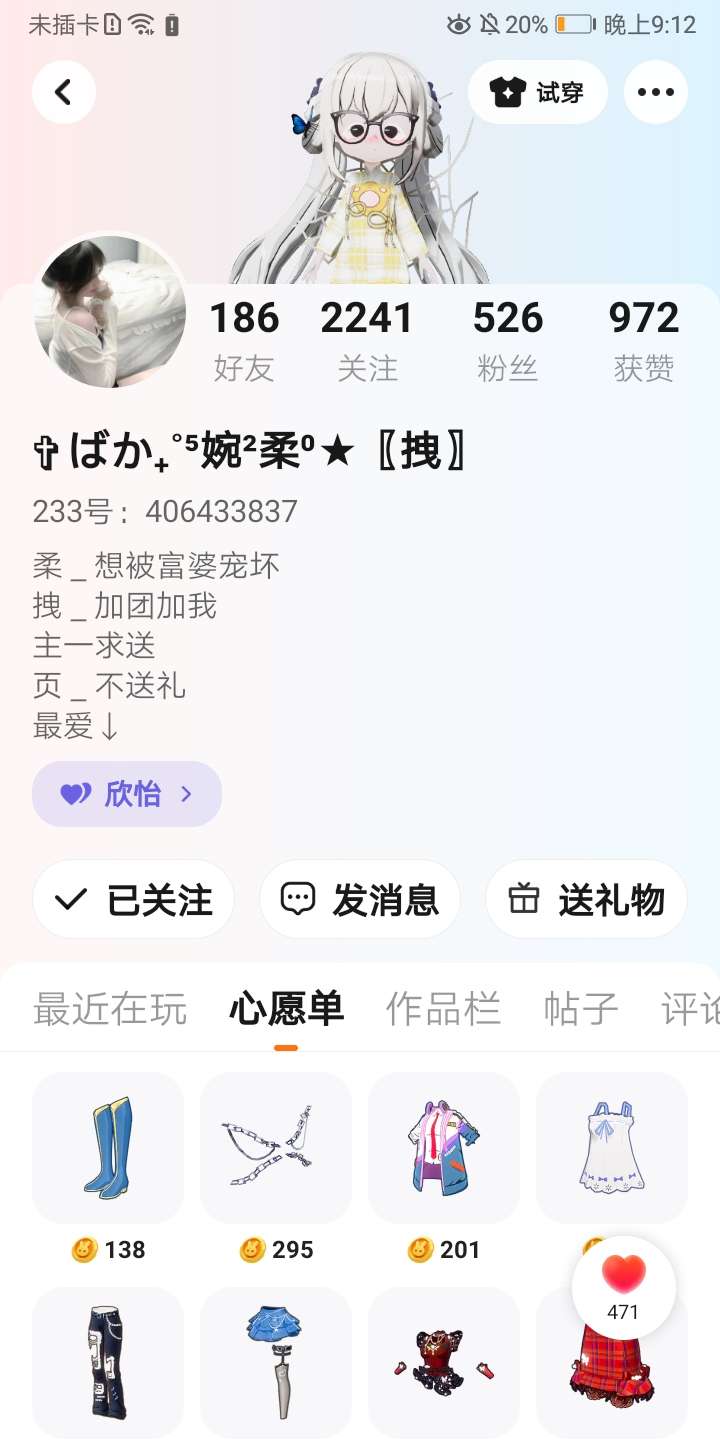720x1440 pixels.
Task: Open the 帖子 posts tab
Action: point(581,1009)
